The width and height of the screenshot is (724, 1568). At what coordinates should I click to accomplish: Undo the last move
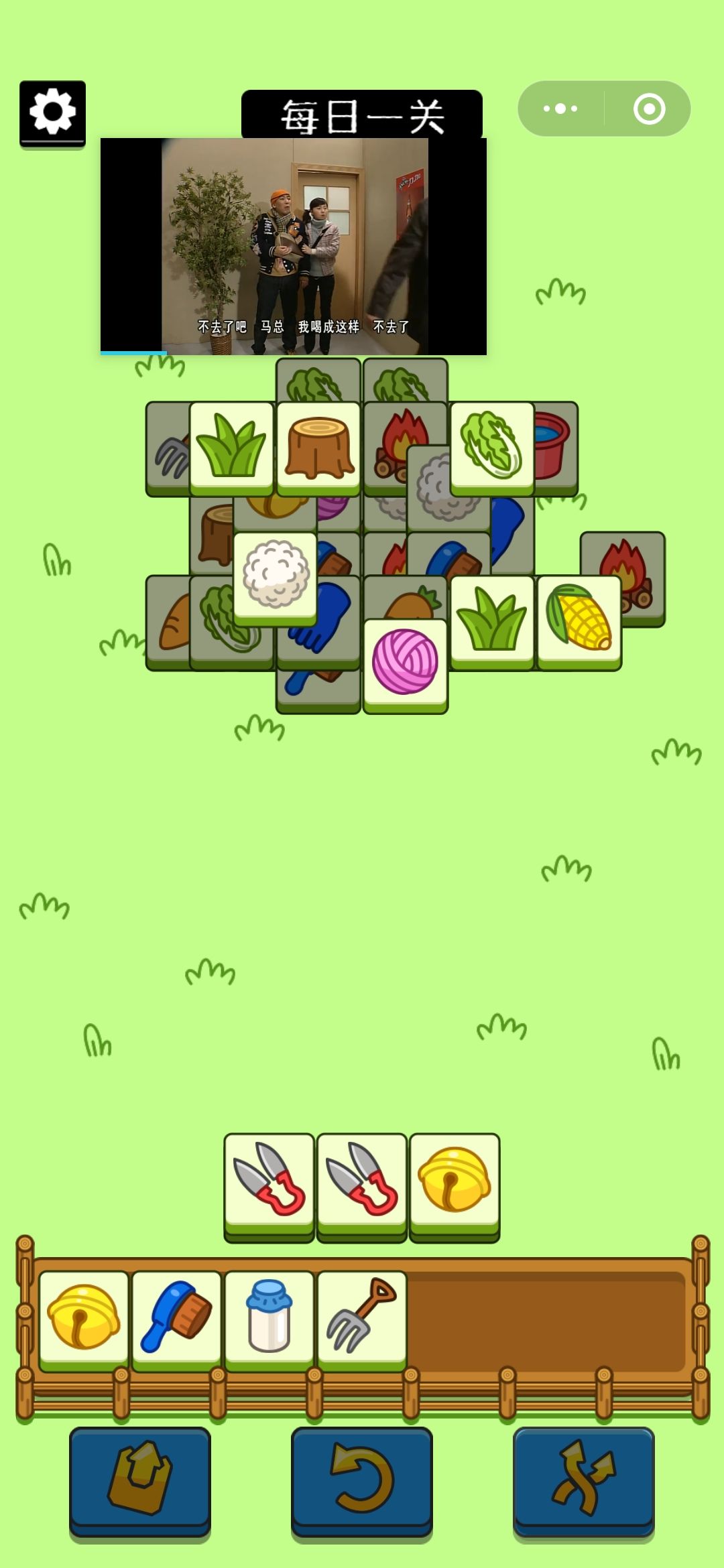[362, 1478]
